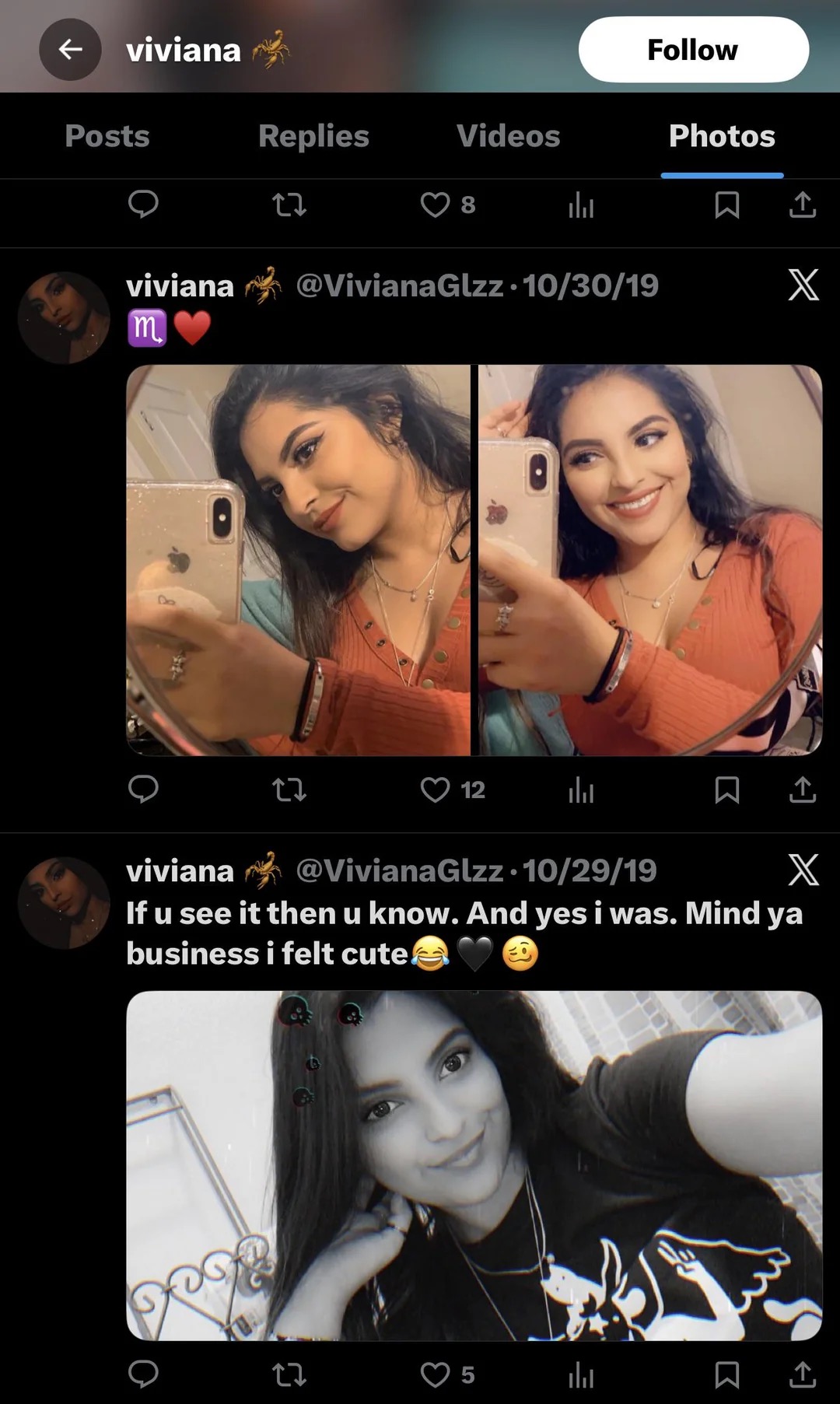Bookmark the 10/30/19 post
The image size is (840, 1404).
pyautogui.click(x=726, y=790)
